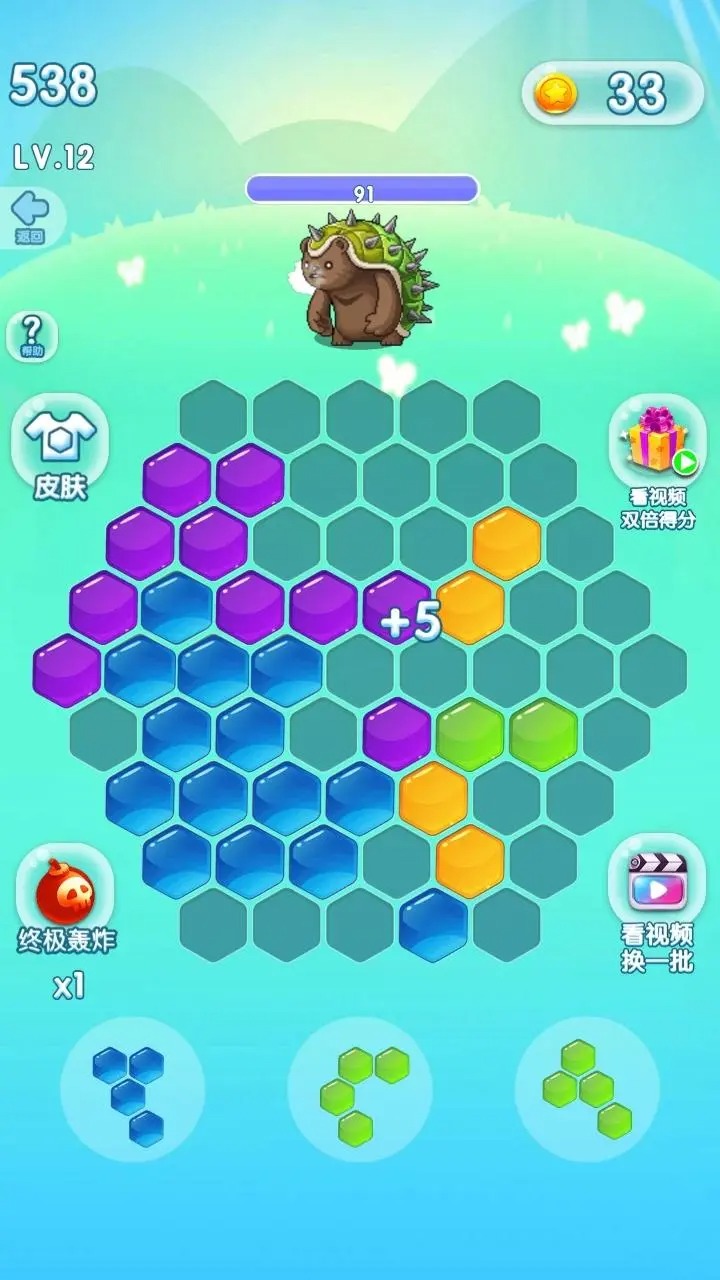This screenshot has width=720, height=1280.
Task: Open the 皮肤 skins menu
Action: point(60,448)
